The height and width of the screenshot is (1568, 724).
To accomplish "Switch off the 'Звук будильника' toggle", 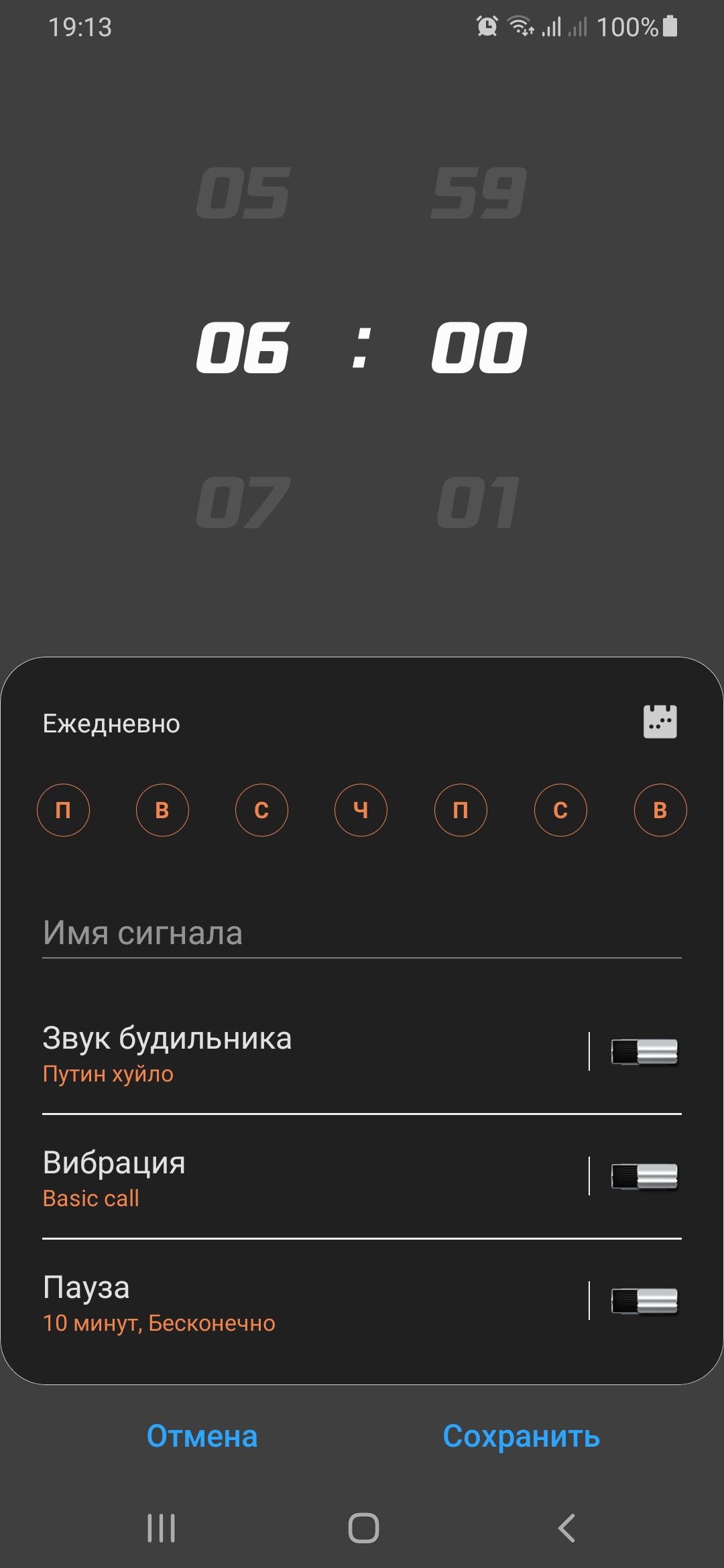I will [644, 1052].
